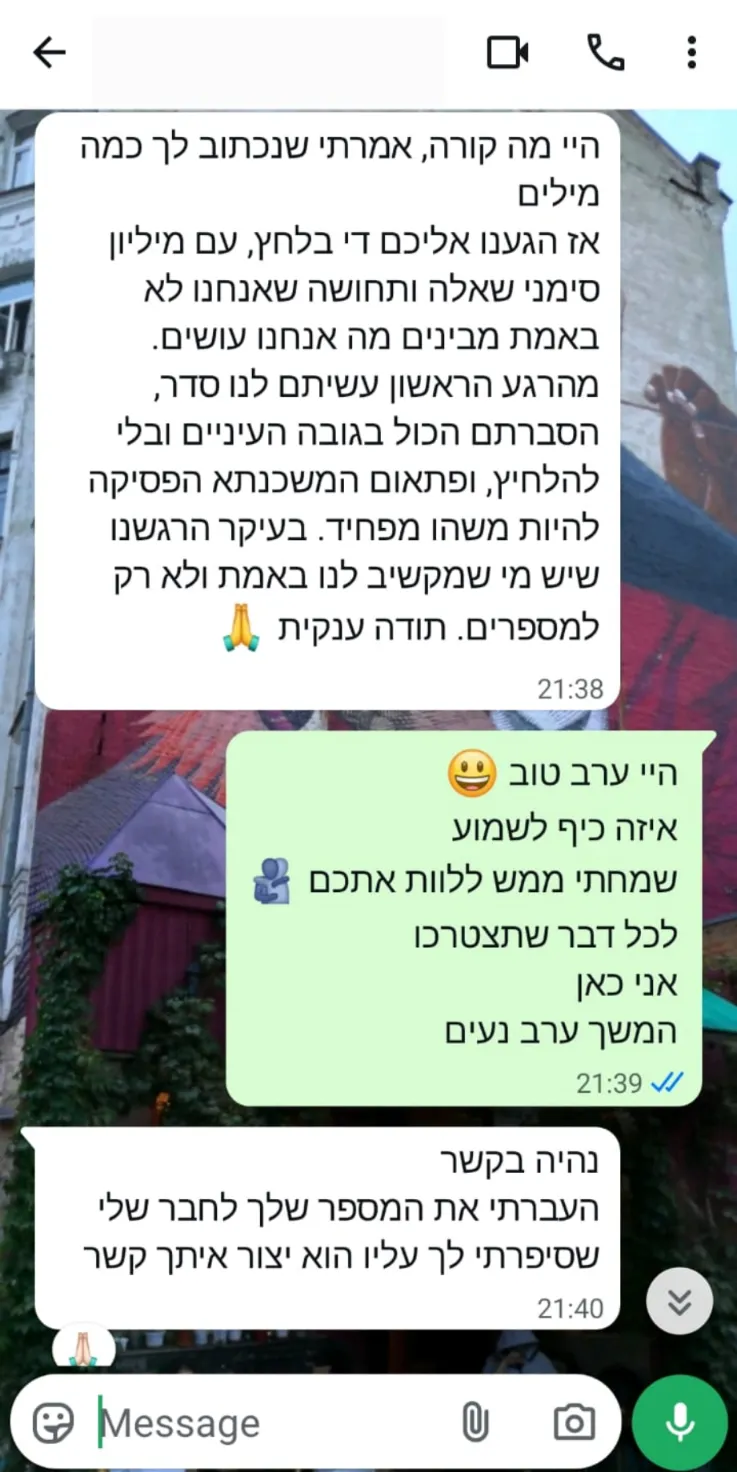Screen dimensions: 737x1472
Task: Open the overflow menu
Action: [691, 53]
